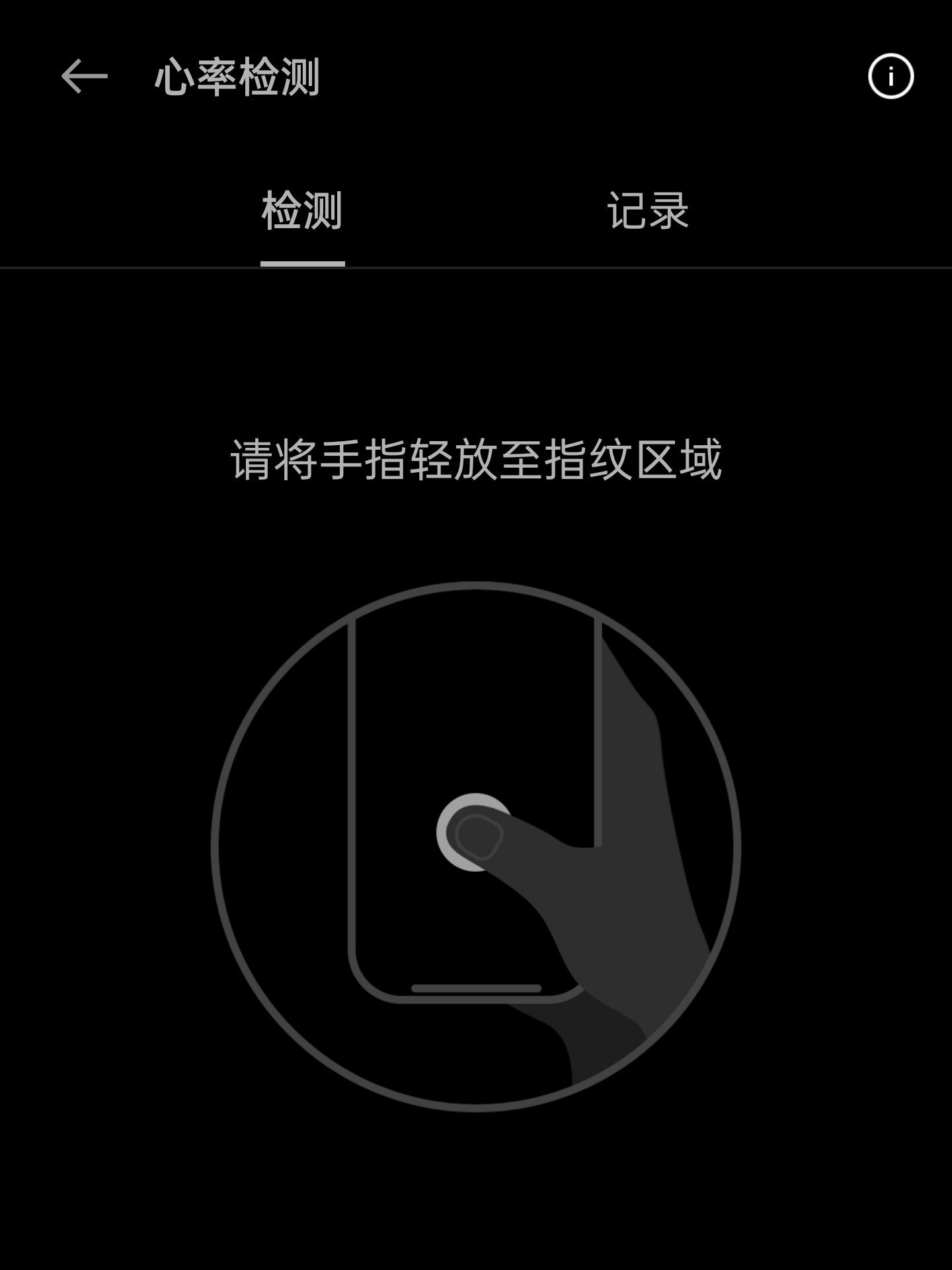
Task: Switch to the 记录 tab
Action: tap(648, 212)
